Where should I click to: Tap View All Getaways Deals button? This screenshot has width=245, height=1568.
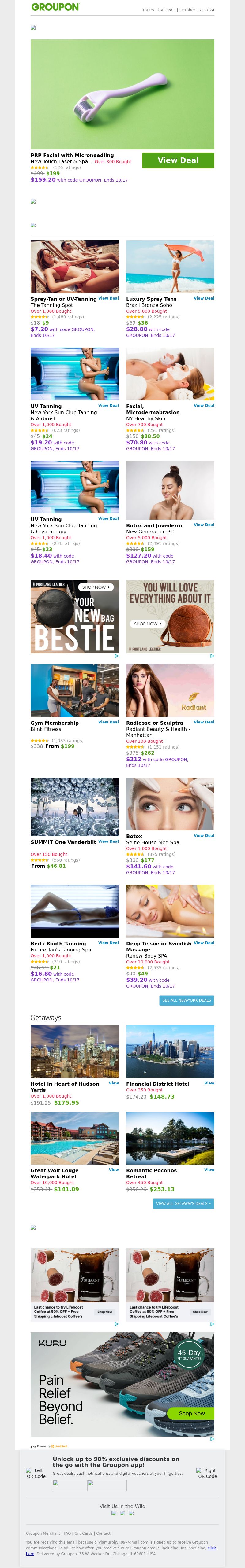point(183,1203)
